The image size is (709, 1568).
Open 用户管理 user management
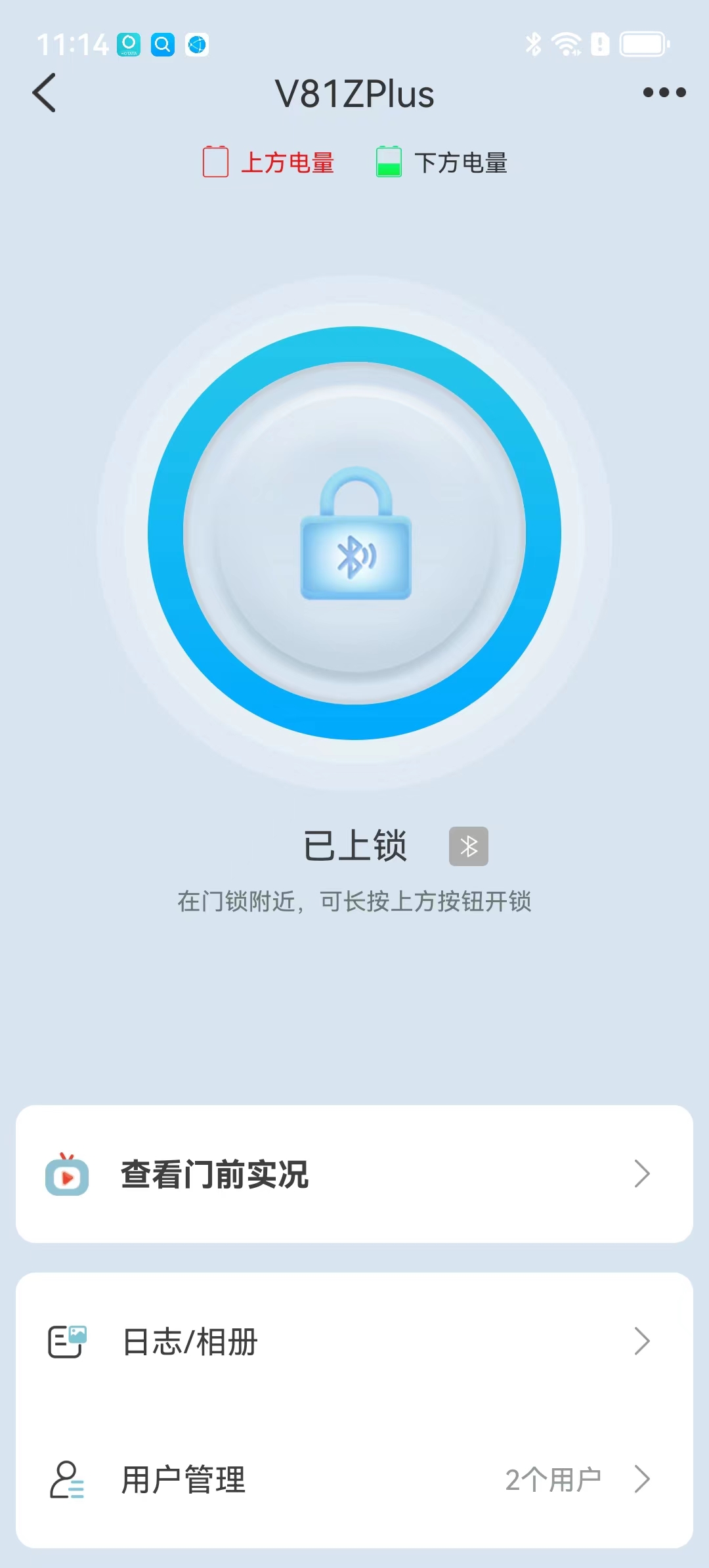354,1479
